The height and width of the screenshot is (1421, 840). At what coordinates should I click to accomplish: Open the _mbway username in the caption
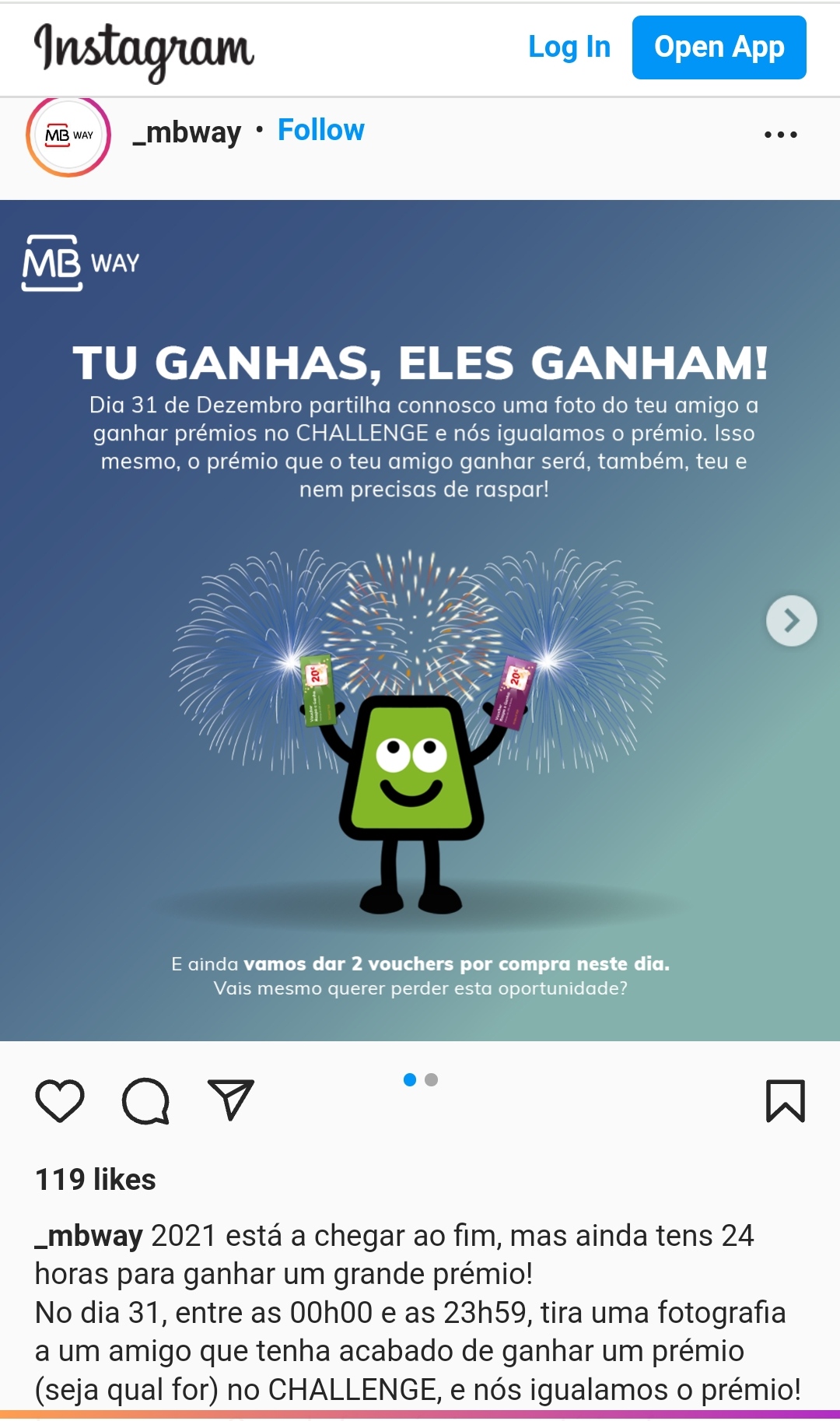point(89,1236)
